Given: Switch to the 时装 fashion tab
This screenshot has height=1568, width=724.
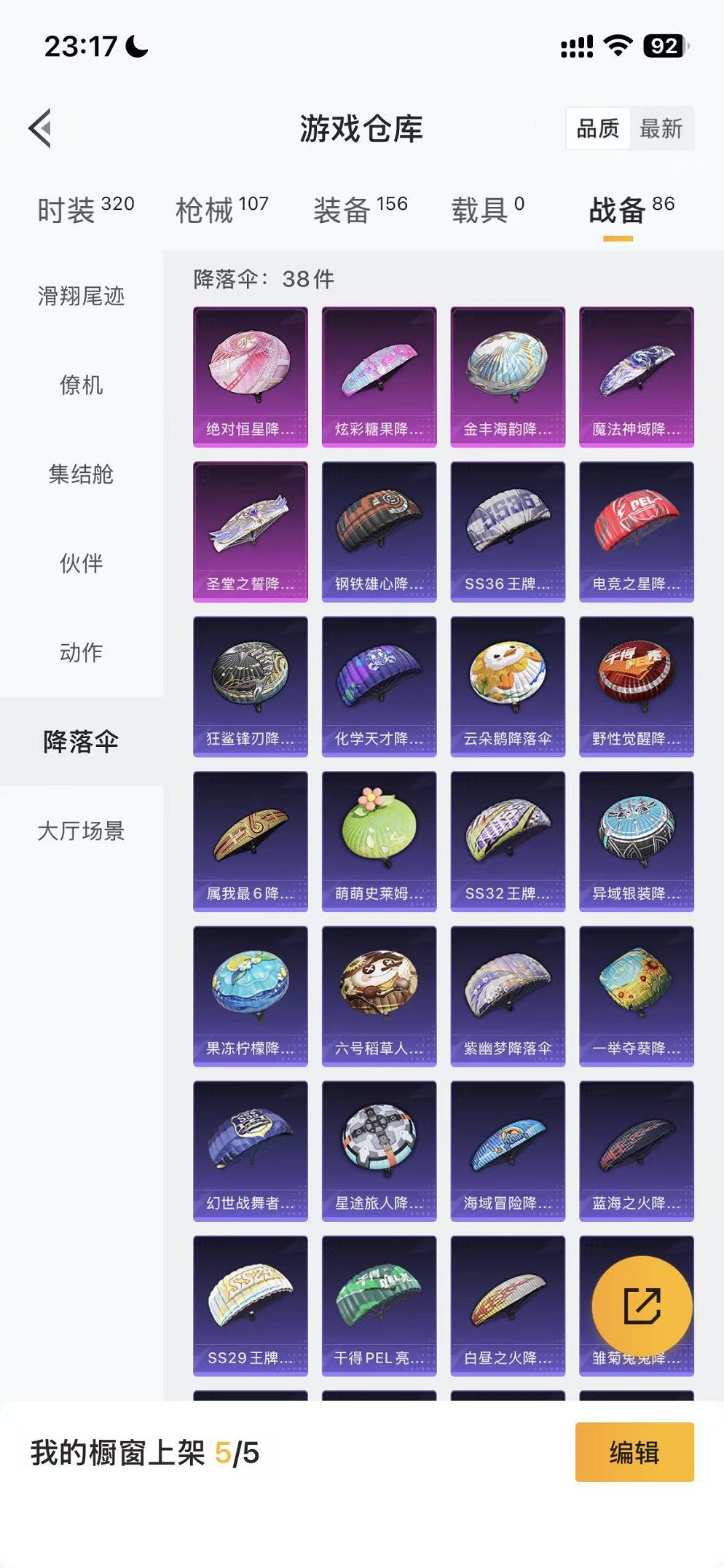Looking at the screenshot, I should 67,209.
